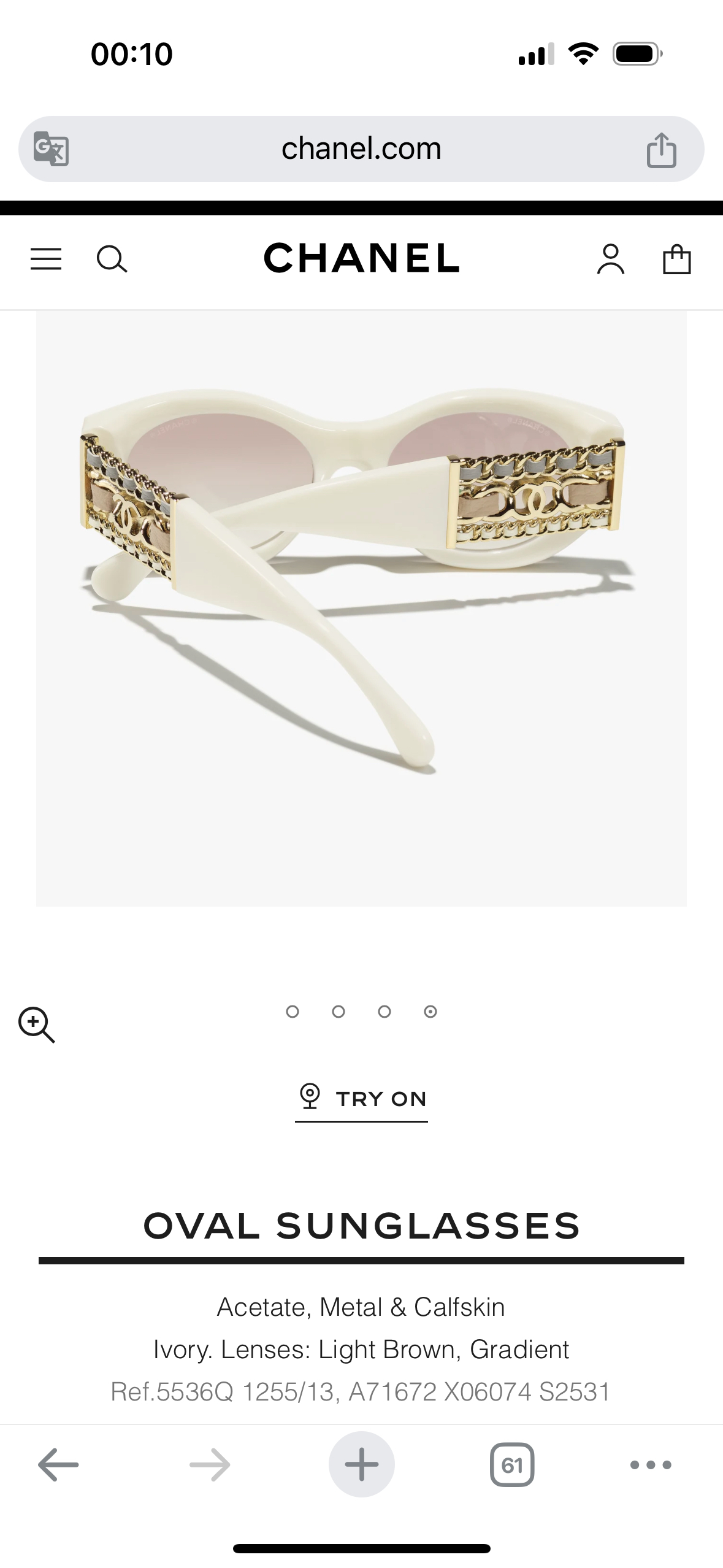Start the Try On feature
Image resolution: width=723 pixels, height=1568 pixels.
click(362, 1099)
